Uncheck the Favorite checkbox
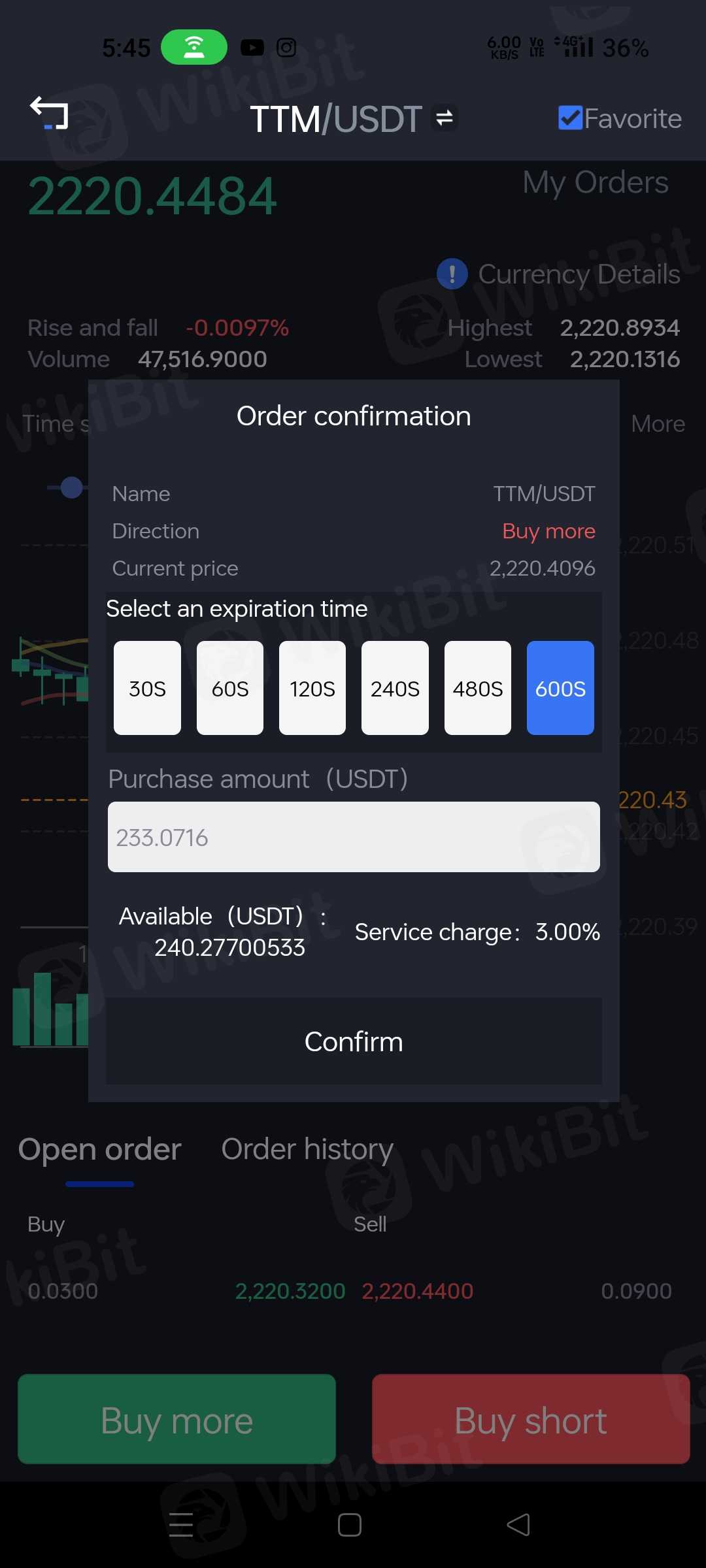Viewport: 706px width, 1568px height. click(570, 118)
